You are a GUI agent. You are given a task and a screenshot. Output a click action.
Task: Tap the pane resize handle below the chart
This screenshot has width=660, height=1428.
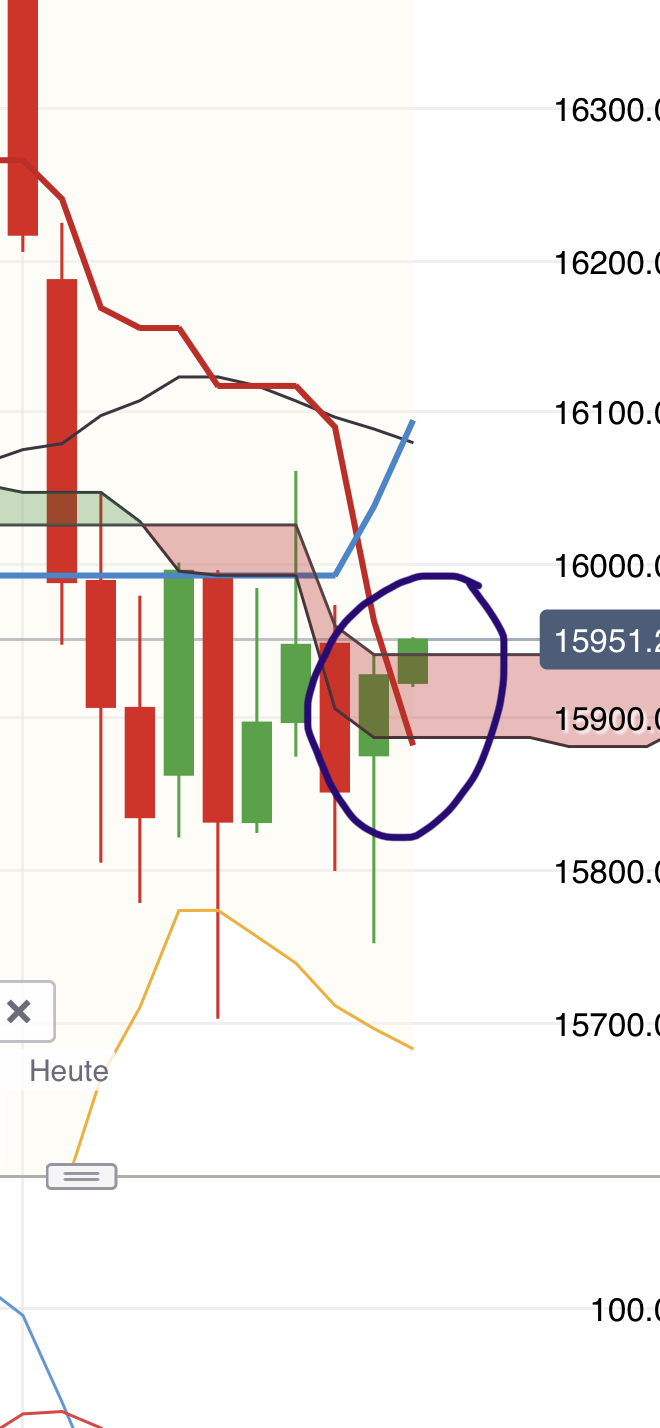81,1176
